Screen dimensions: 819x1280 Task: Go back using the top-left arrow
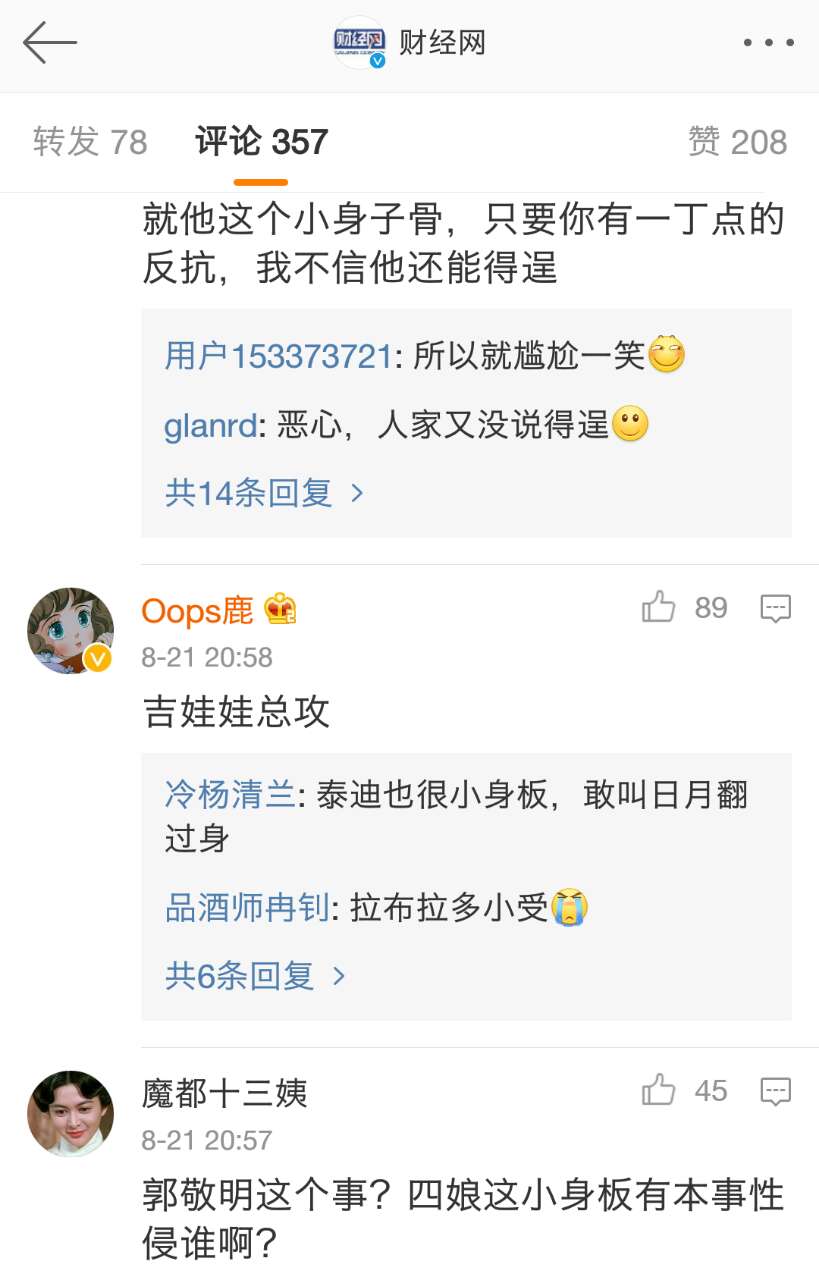click(50, 43)
